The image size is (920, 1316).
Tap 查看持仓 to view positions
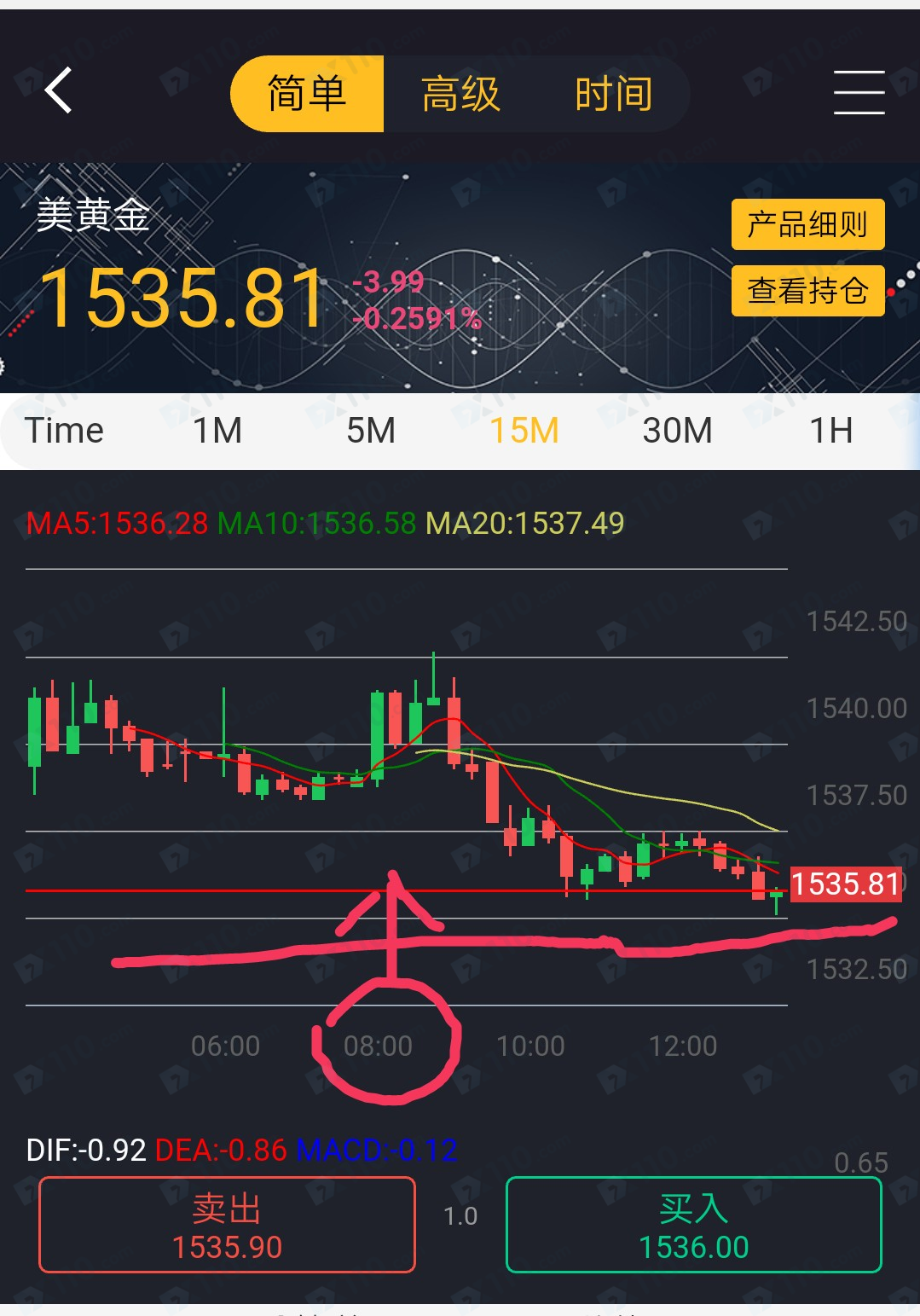(x=807, y=291)
